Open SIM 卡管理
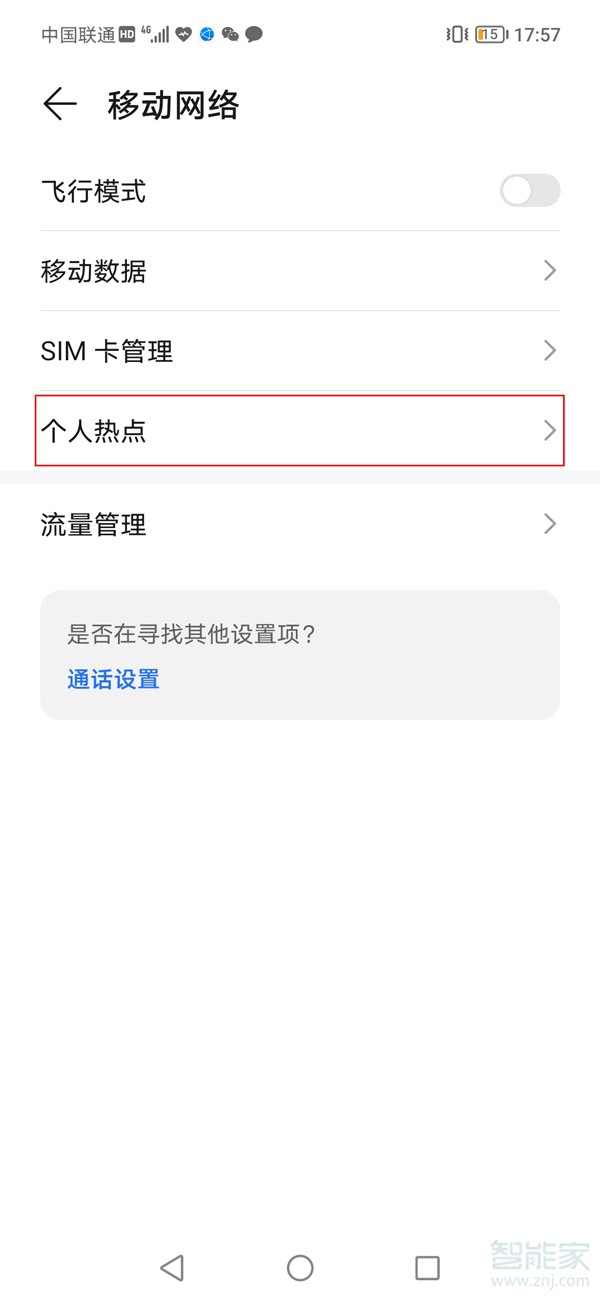Viewport: 600px width, 1300px height. tap(300, 351)
